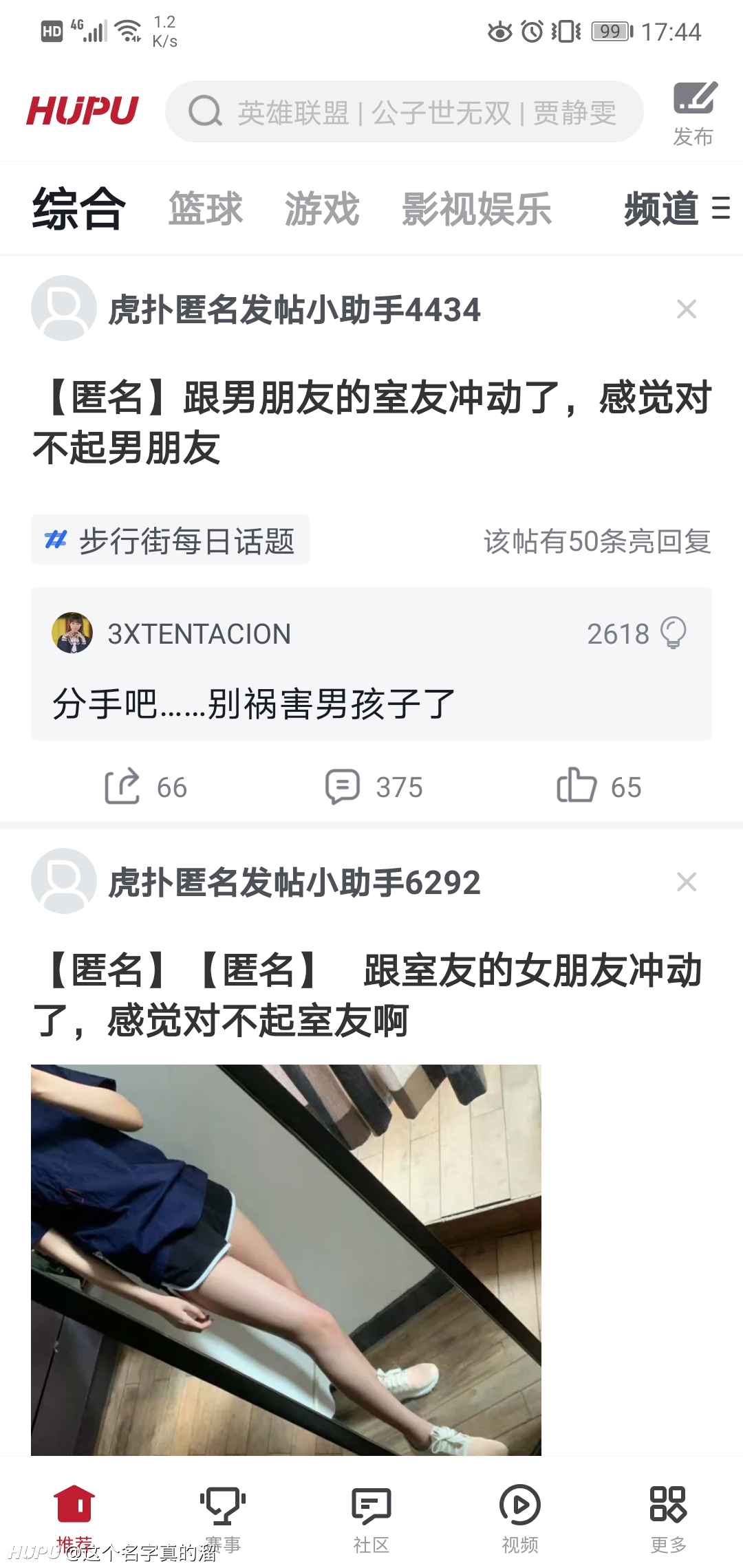Open post 跟室友的女朋友冲动了
The width and height of the screenshot is (743, 1568).
371,995
